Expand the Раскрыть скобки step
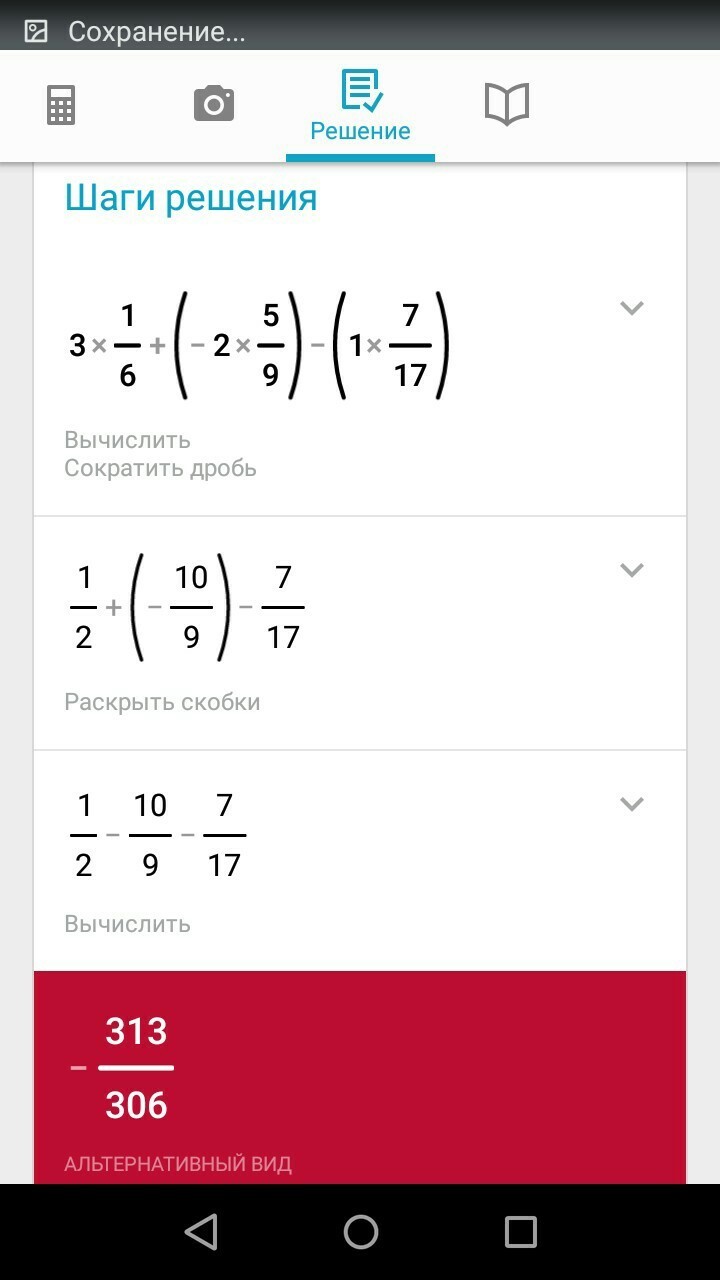 tap(631, 570)
